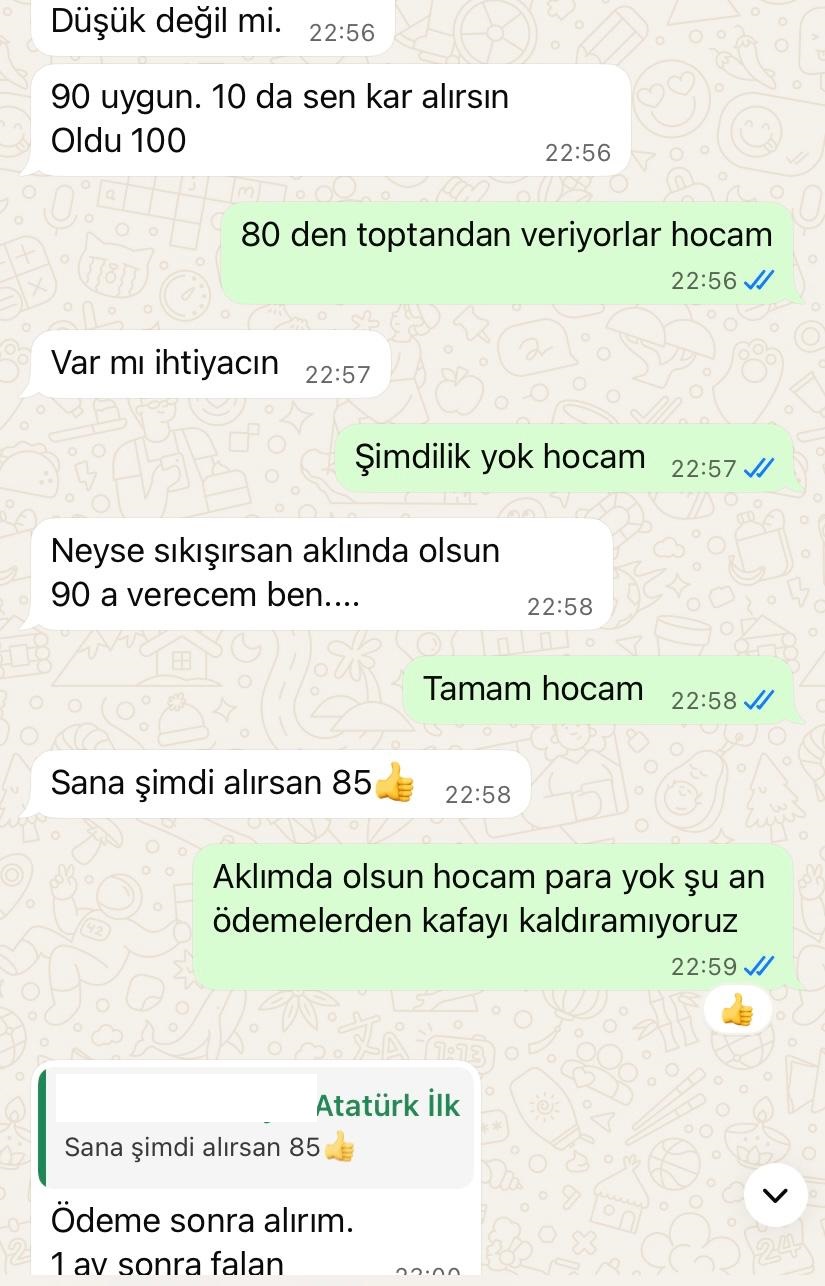
Task: Tap the thumbs-up reaction under the 22:59 message
Action: (737, 1011)
